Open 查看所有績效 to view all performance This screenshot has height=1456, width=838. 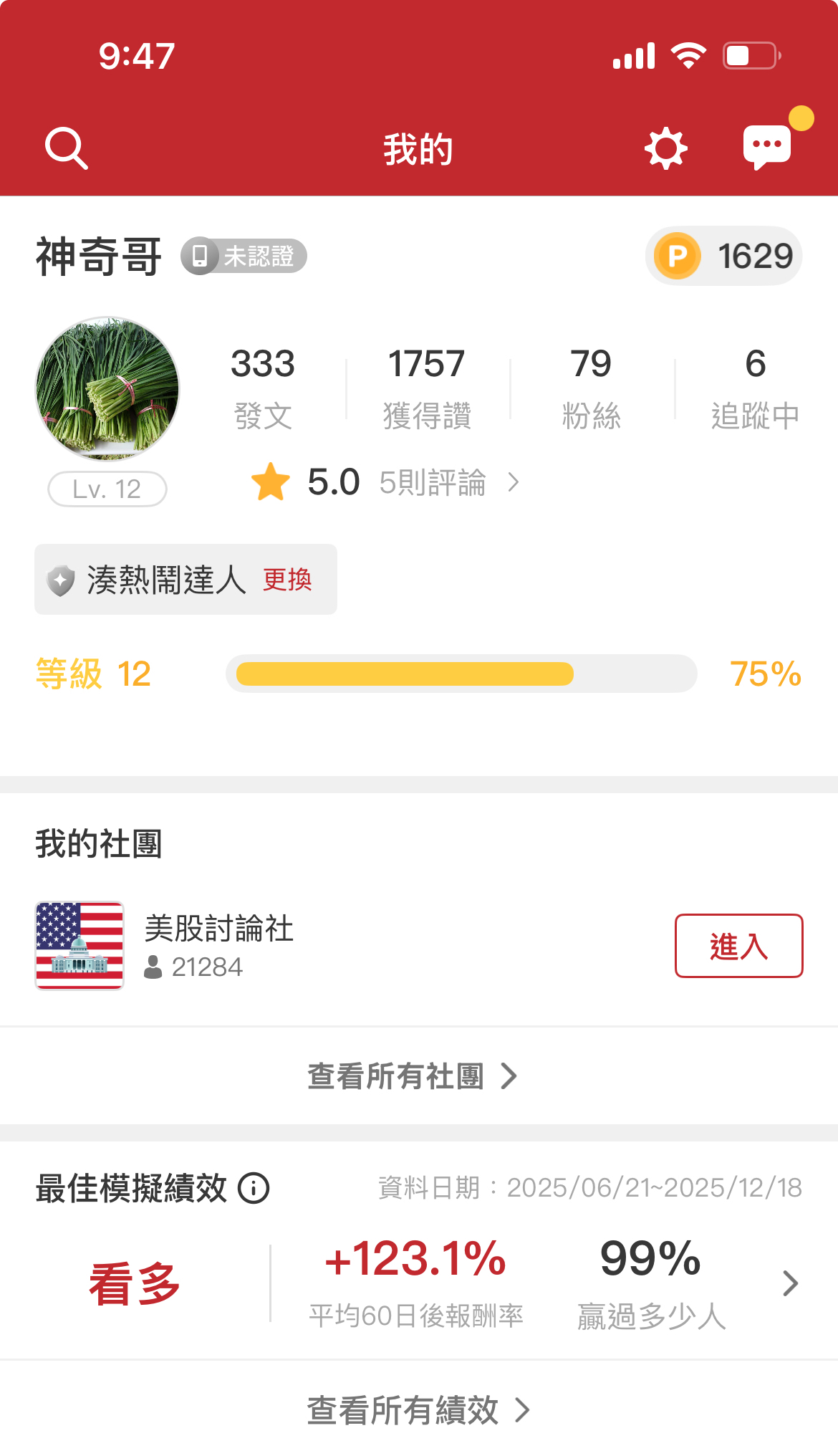click(x=418, y=1410)
